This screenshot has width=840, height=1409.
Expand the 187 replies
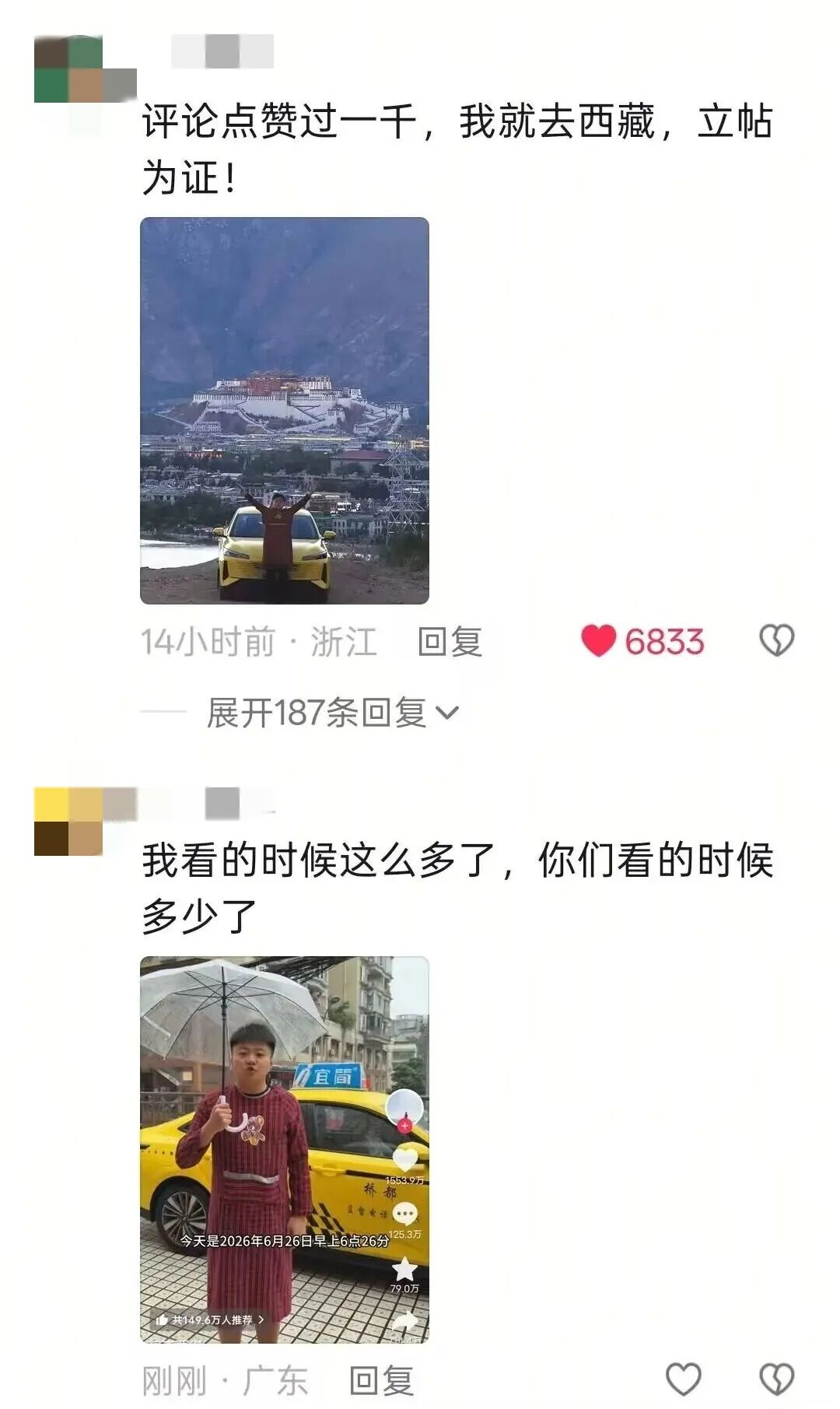(333, 713)
